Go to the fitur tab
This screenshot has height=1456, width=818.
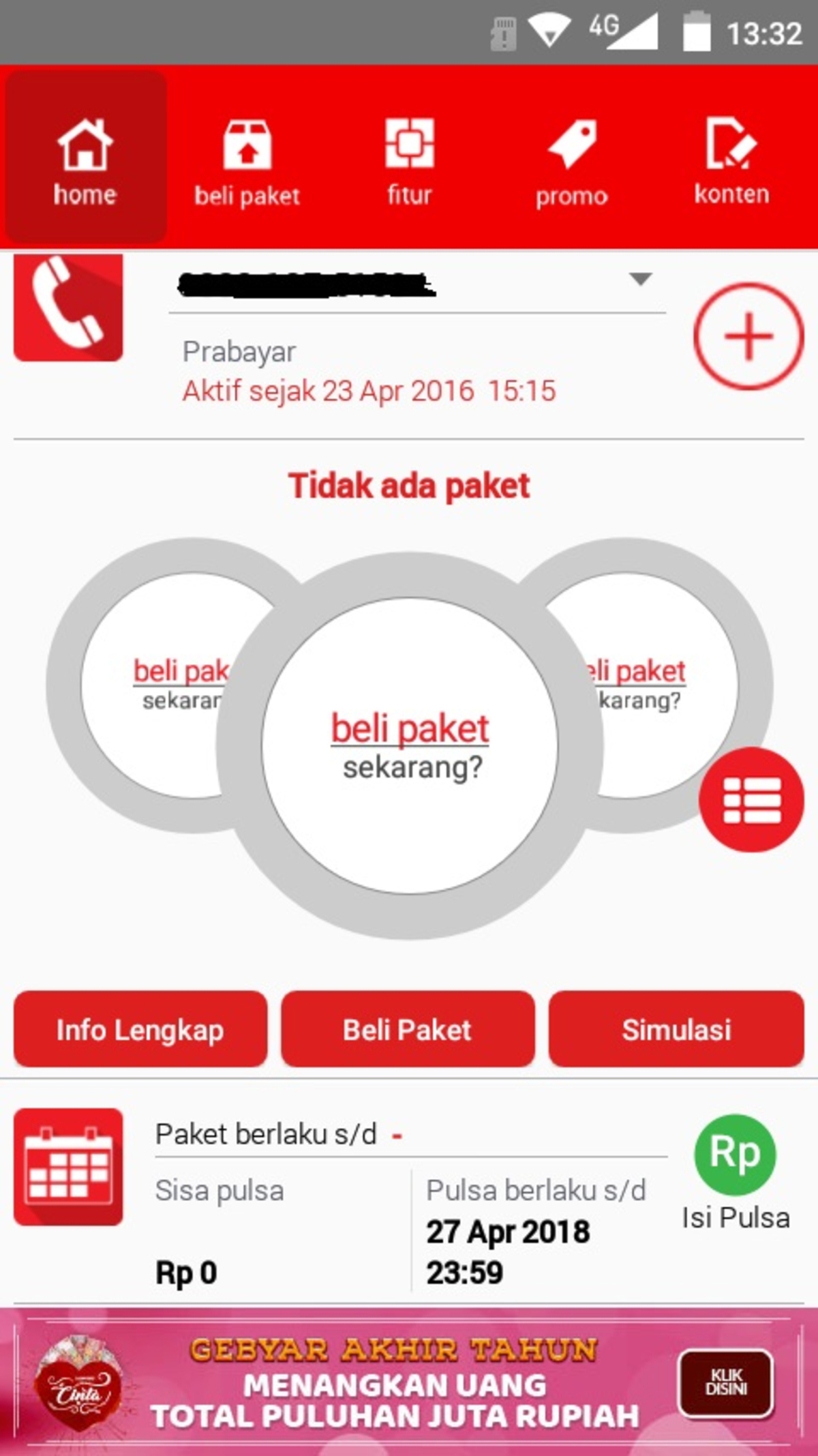tap(409, 158)
